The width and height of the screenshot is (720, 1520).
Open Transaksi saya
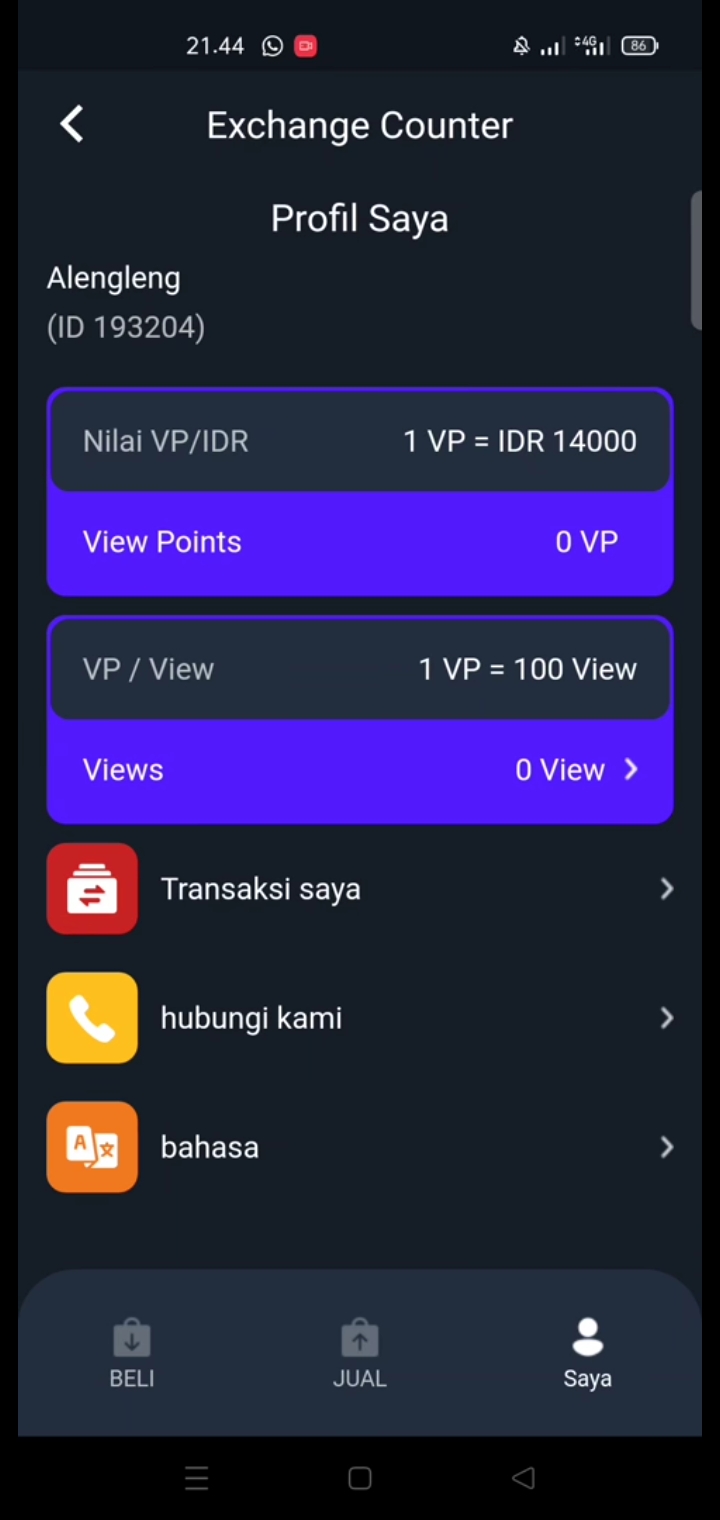pos(360,889)
